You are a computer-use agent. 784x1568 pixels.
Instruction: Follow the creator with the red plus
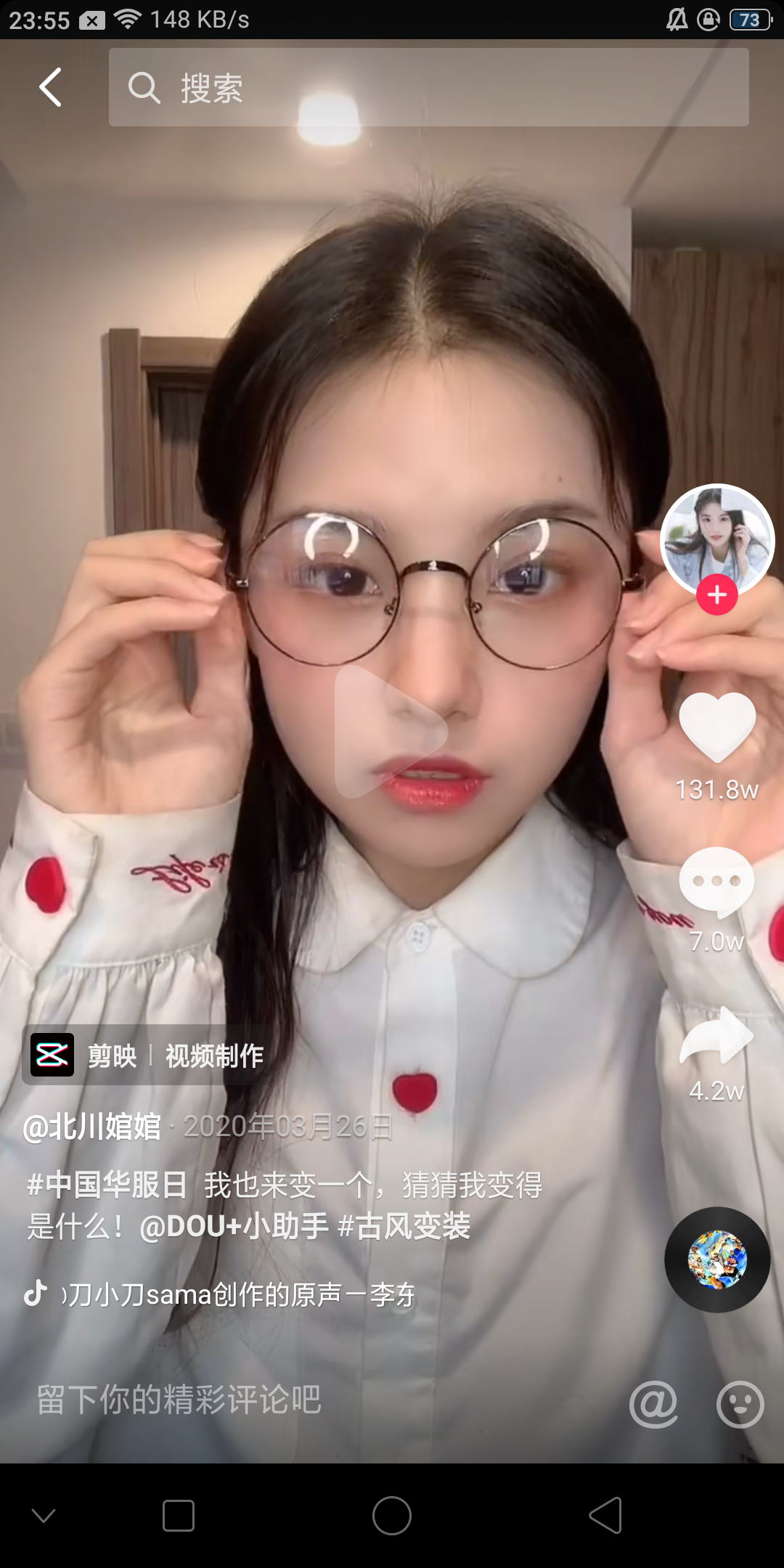coord(717,595)
